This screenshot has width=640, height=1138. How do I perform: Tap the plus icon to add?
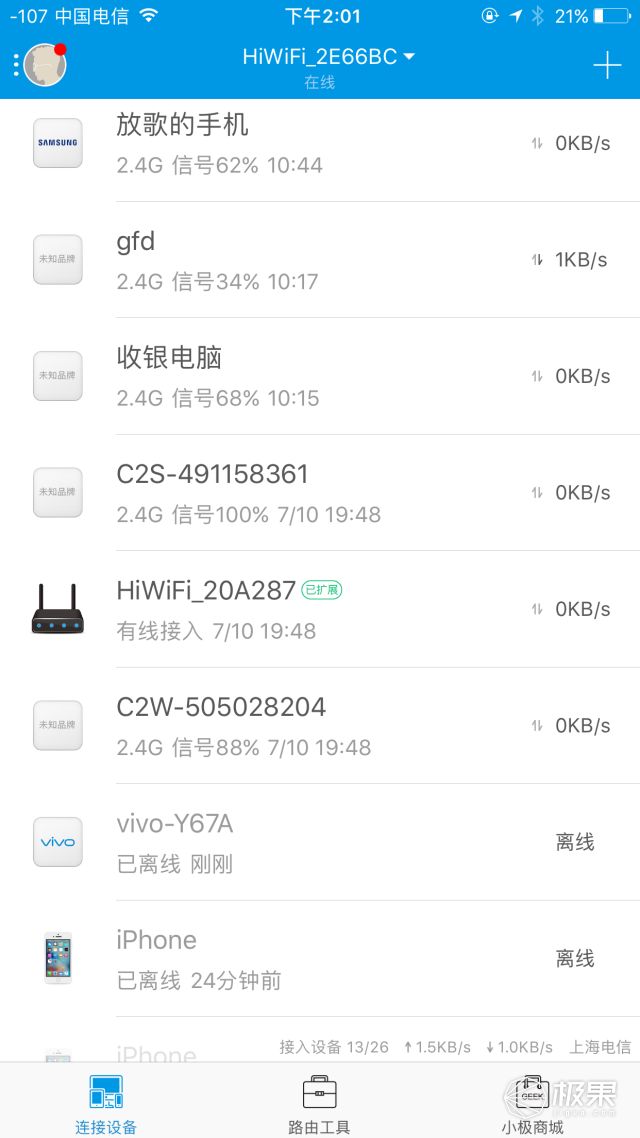tap(607, 65)
